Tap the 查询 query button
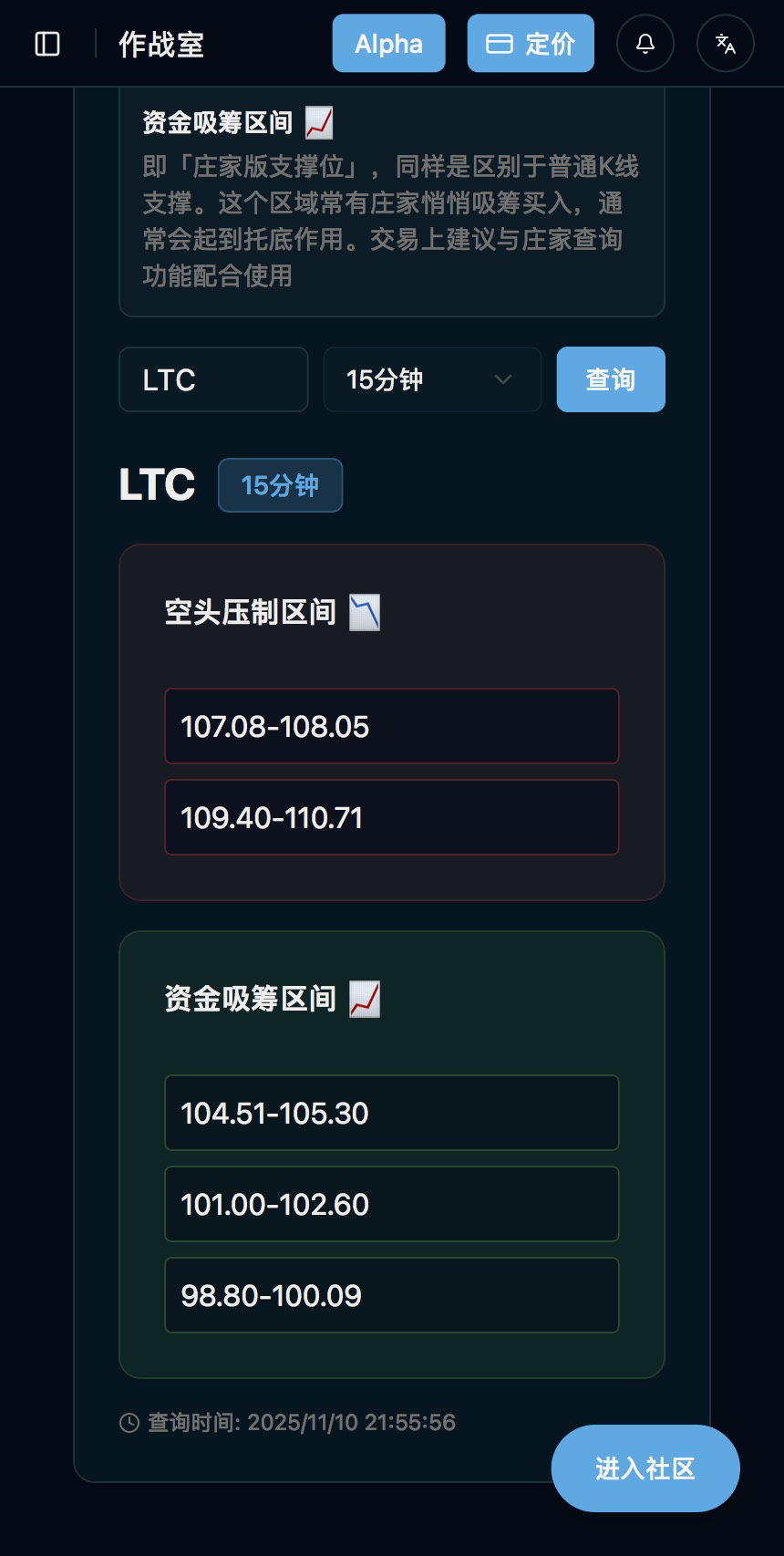This screenshot has width=784, height=1556. [x=611, y=379]
